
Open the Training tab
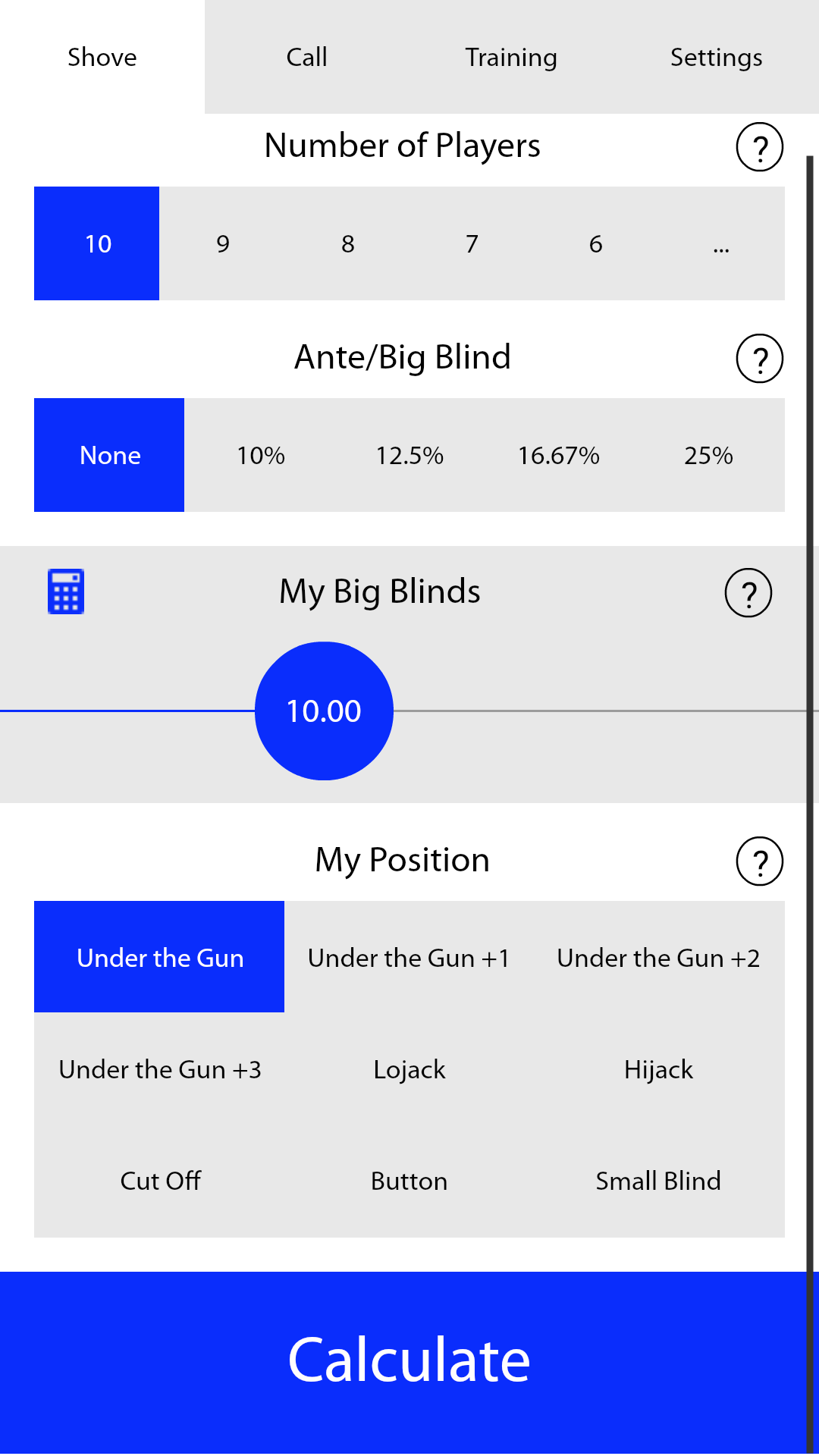512,57
